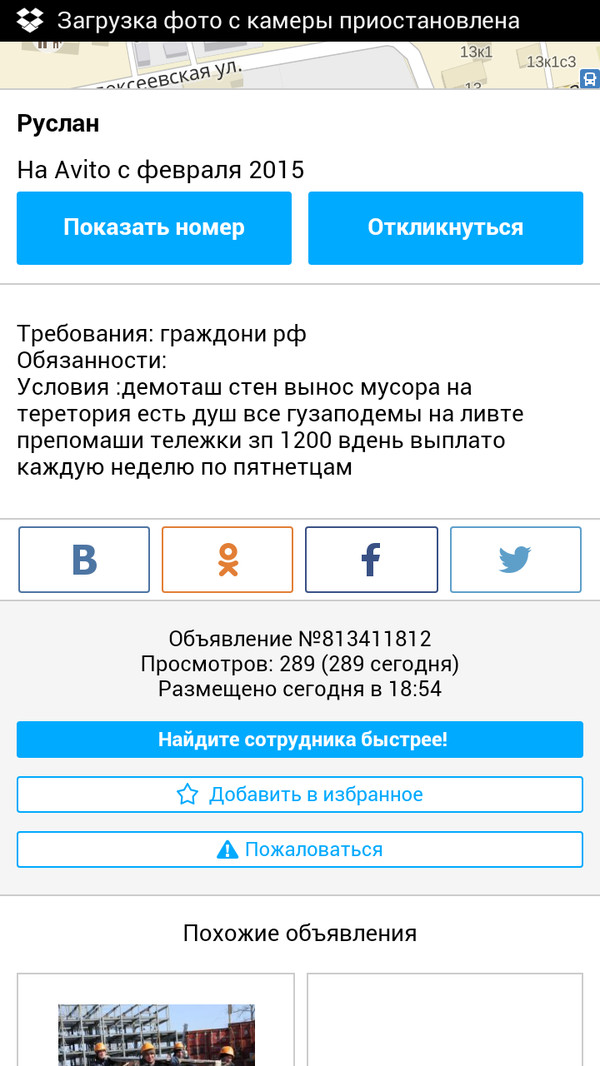Open the map at the top

(300, 65)
